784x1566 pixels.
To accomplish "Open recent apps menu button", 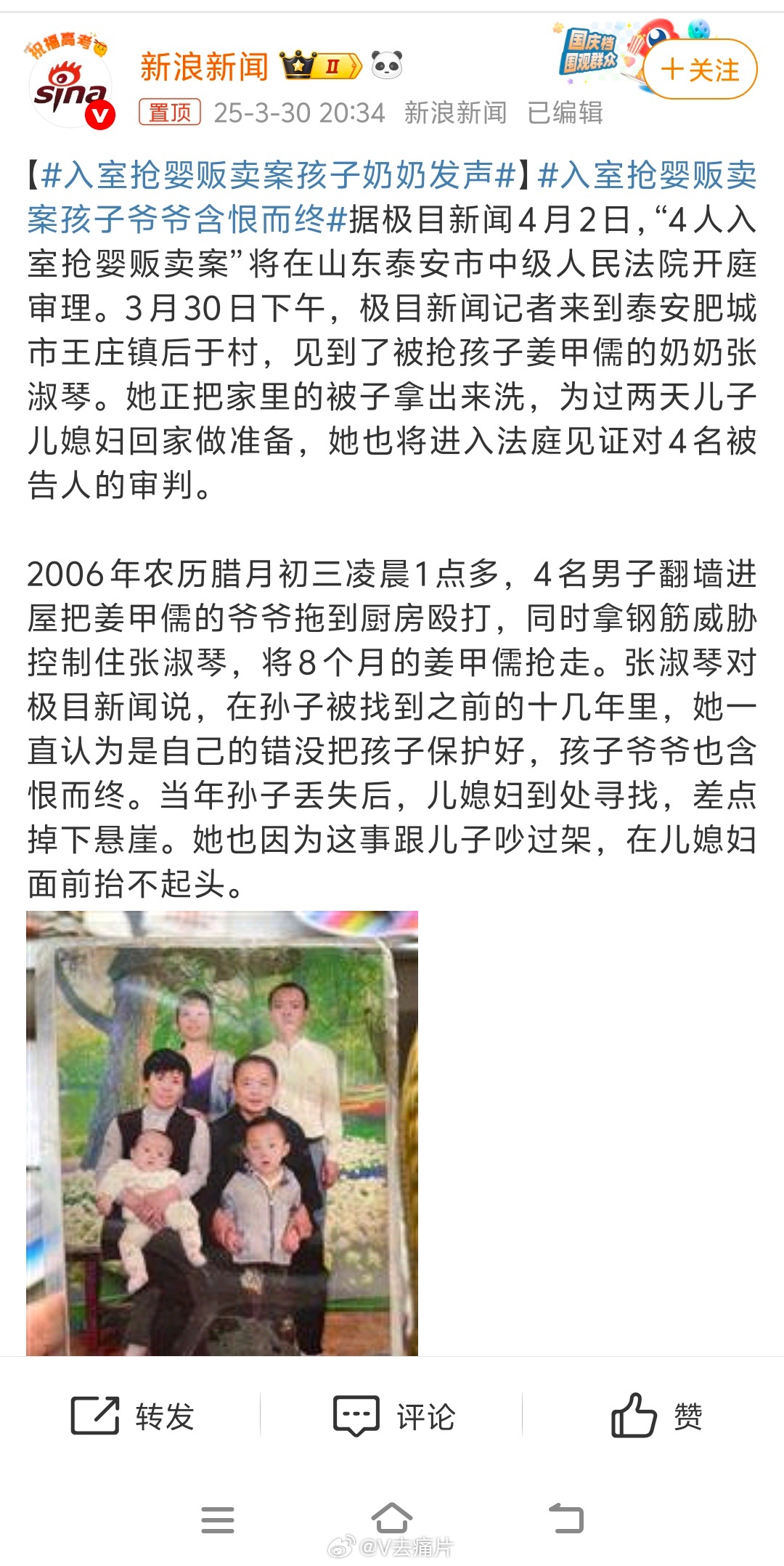I will click(x=217, y=1519).
